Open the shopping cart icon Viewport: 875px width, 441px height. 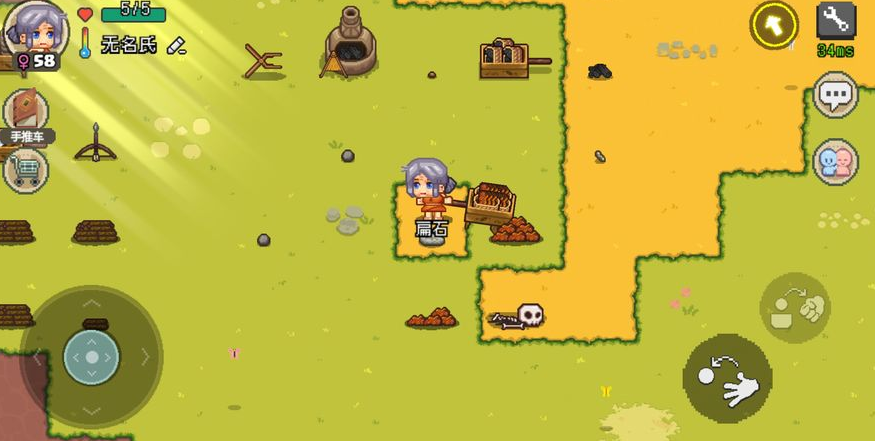tap(25, 170)
